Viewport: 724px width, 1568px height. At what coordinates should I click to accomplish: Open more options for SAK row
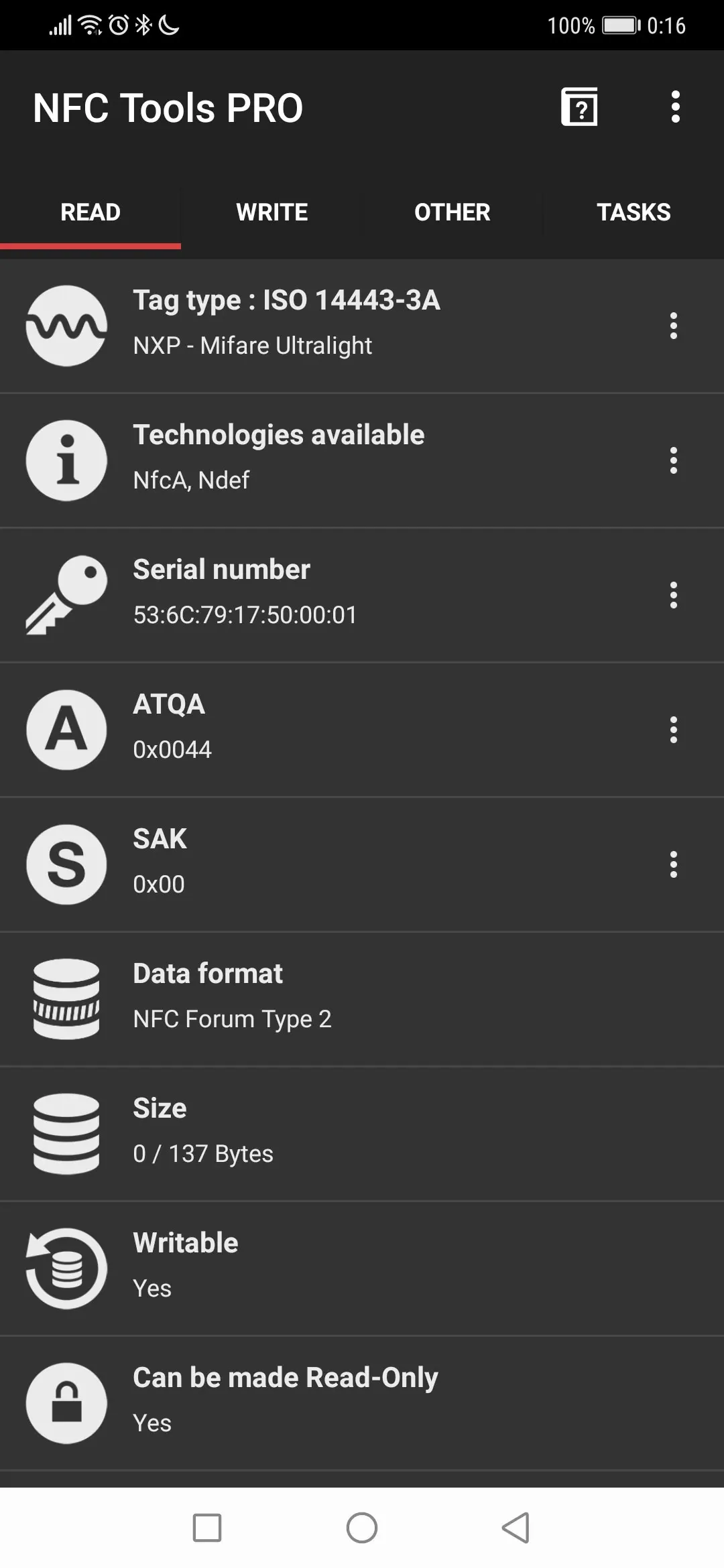coord(674,864)
